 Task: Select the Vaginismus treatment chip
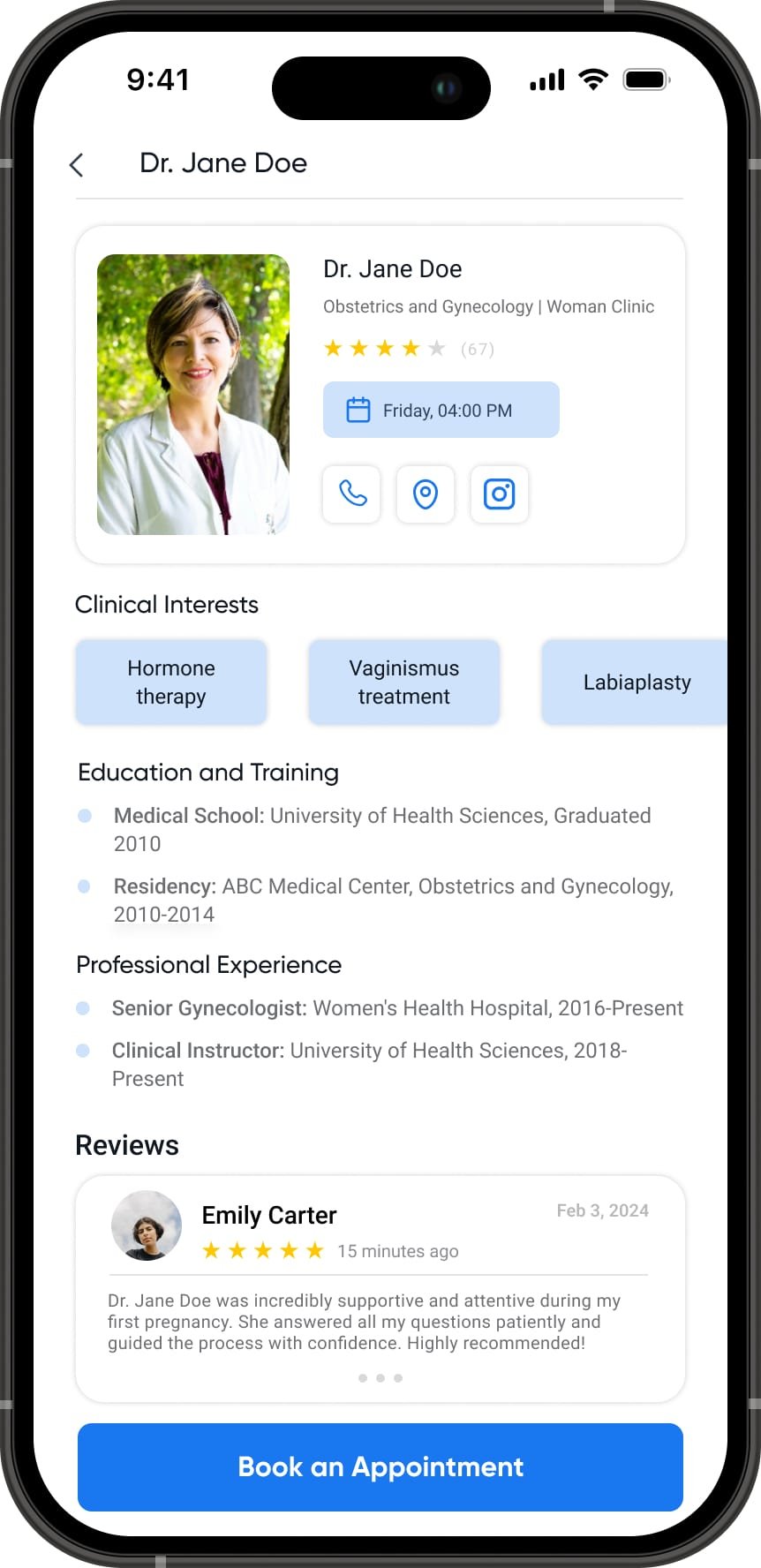coord(403,682)
